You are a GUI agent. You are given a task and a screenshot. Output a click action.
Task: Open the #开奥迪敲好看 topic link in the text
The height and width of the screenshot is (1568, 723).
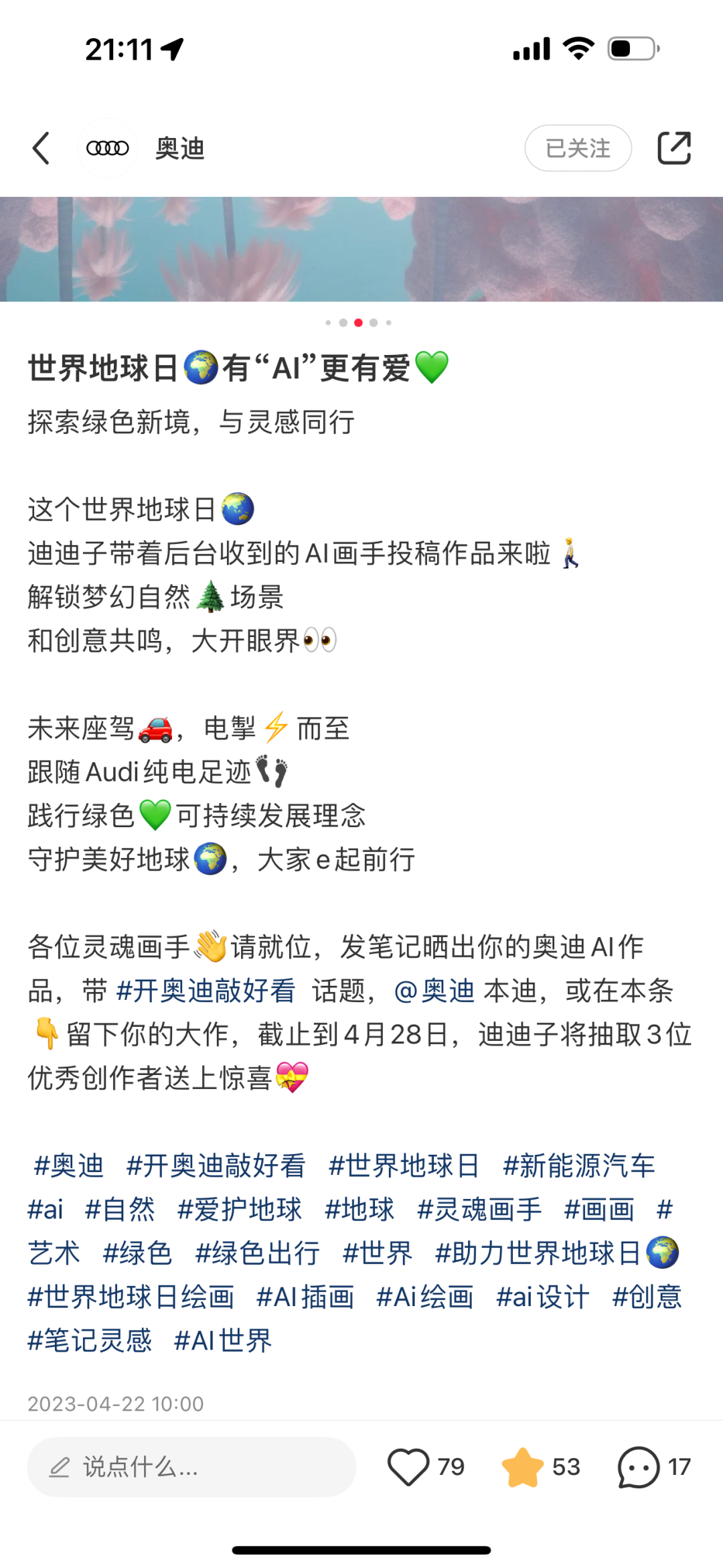(x=206, y=991)
